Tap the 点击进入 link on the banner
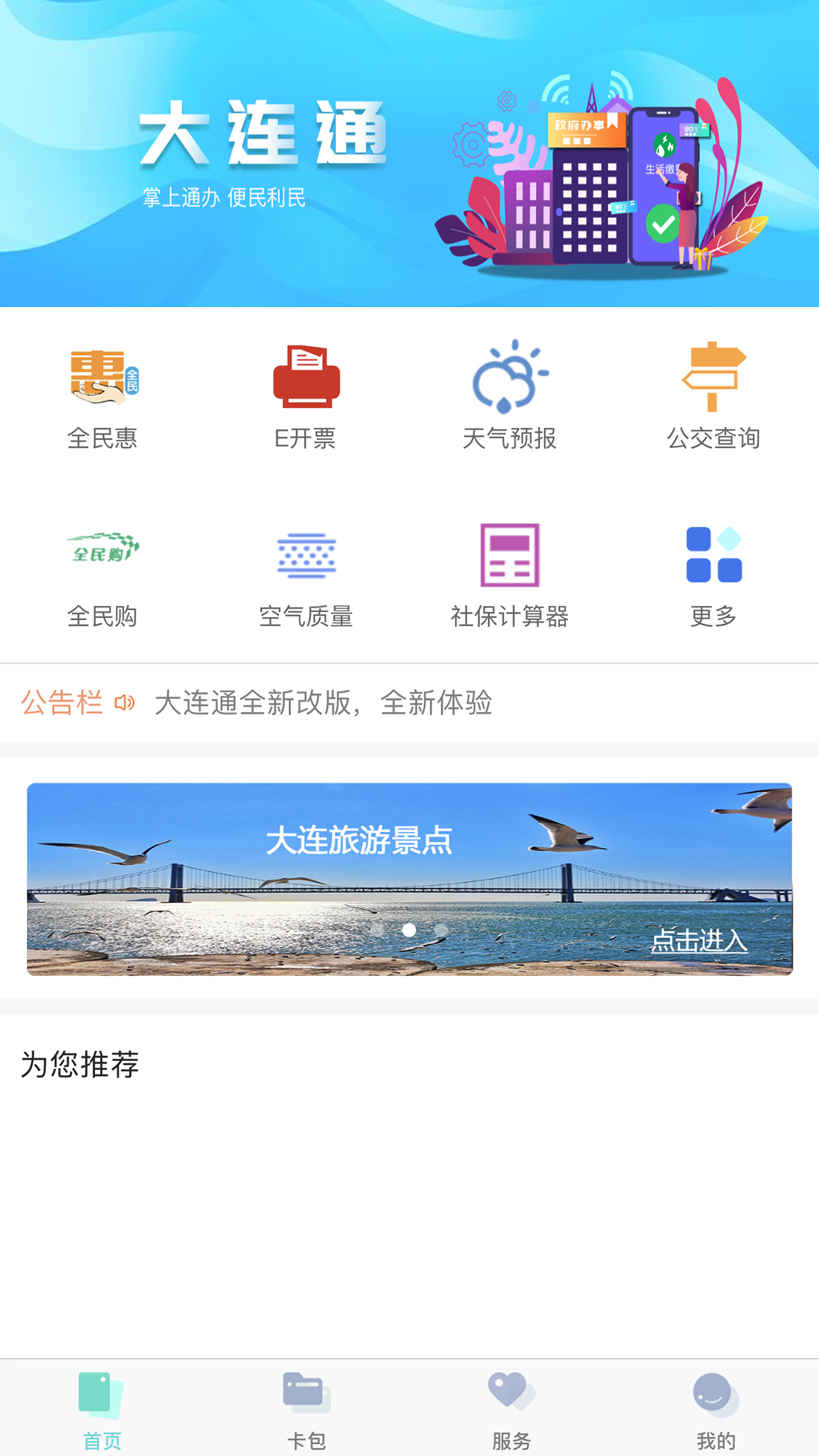 (x=698, y=941)
